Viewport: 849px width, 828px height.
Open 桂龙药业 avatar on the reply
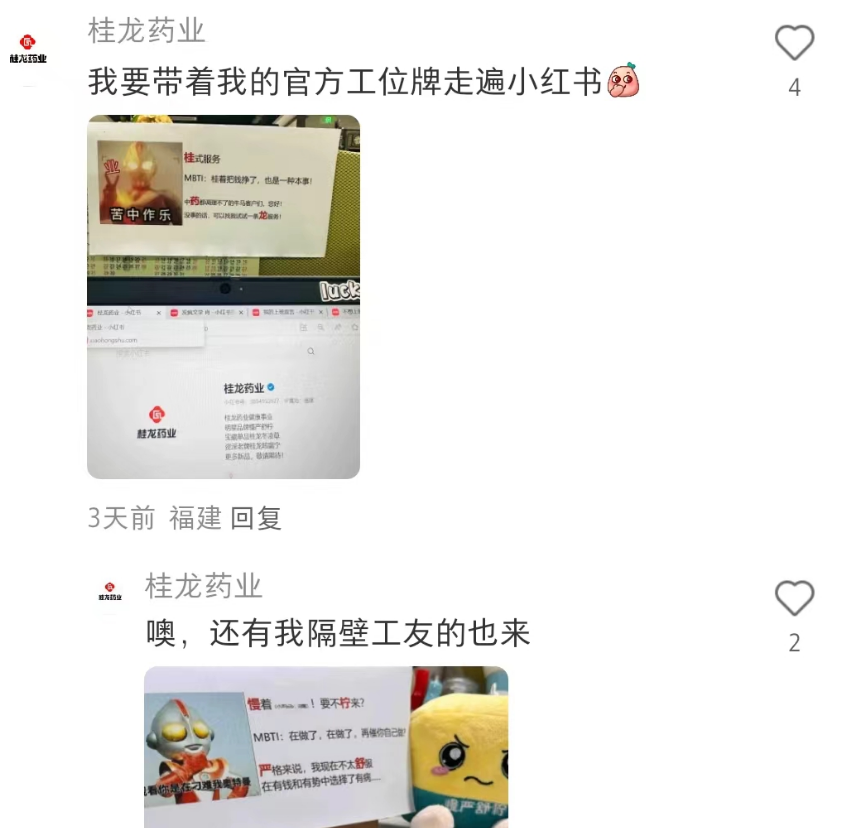pyautogui.click(x=110, y=590)
